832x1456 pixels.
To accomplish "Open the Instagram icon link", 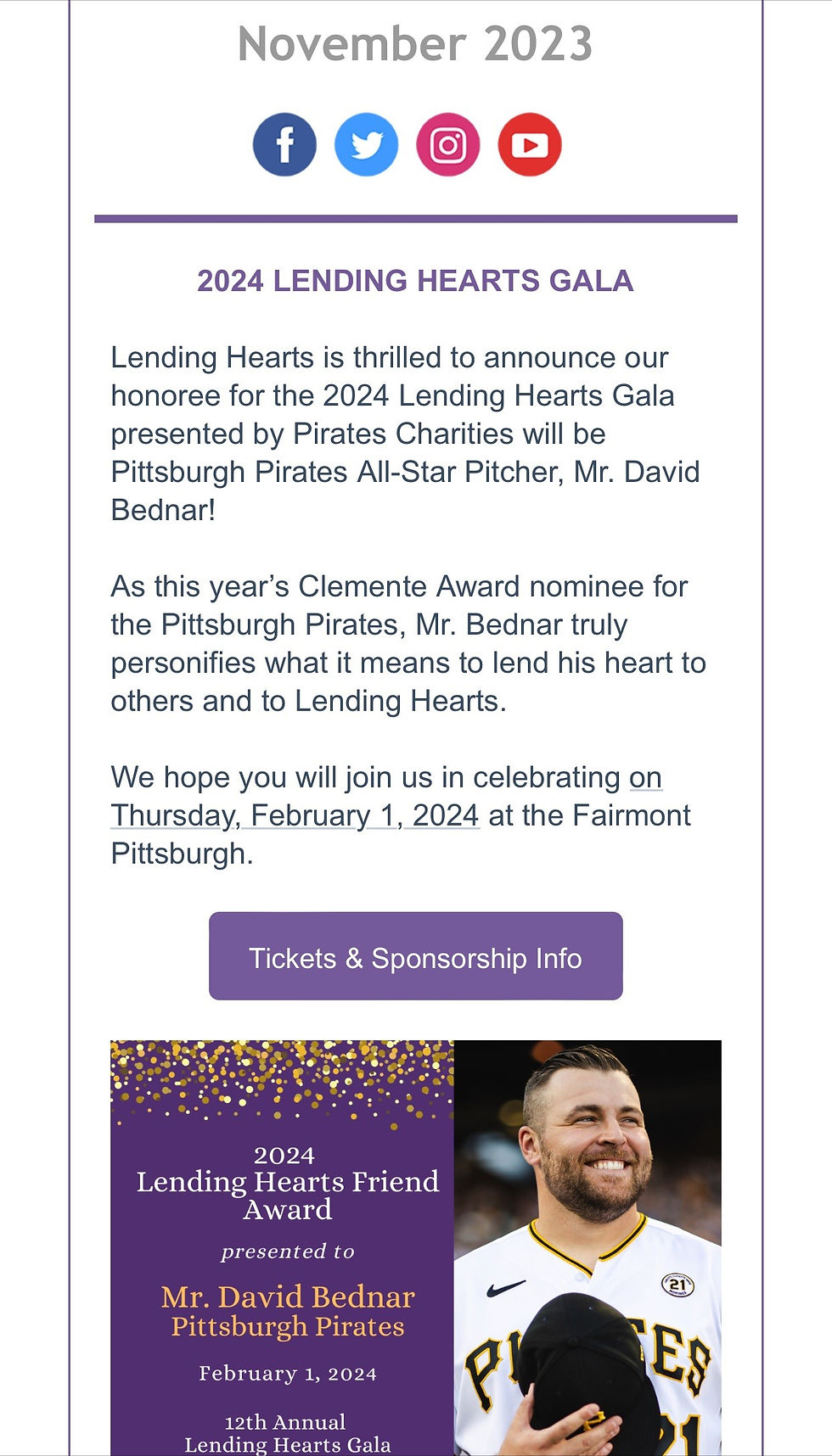I will [x=447, y=145].
